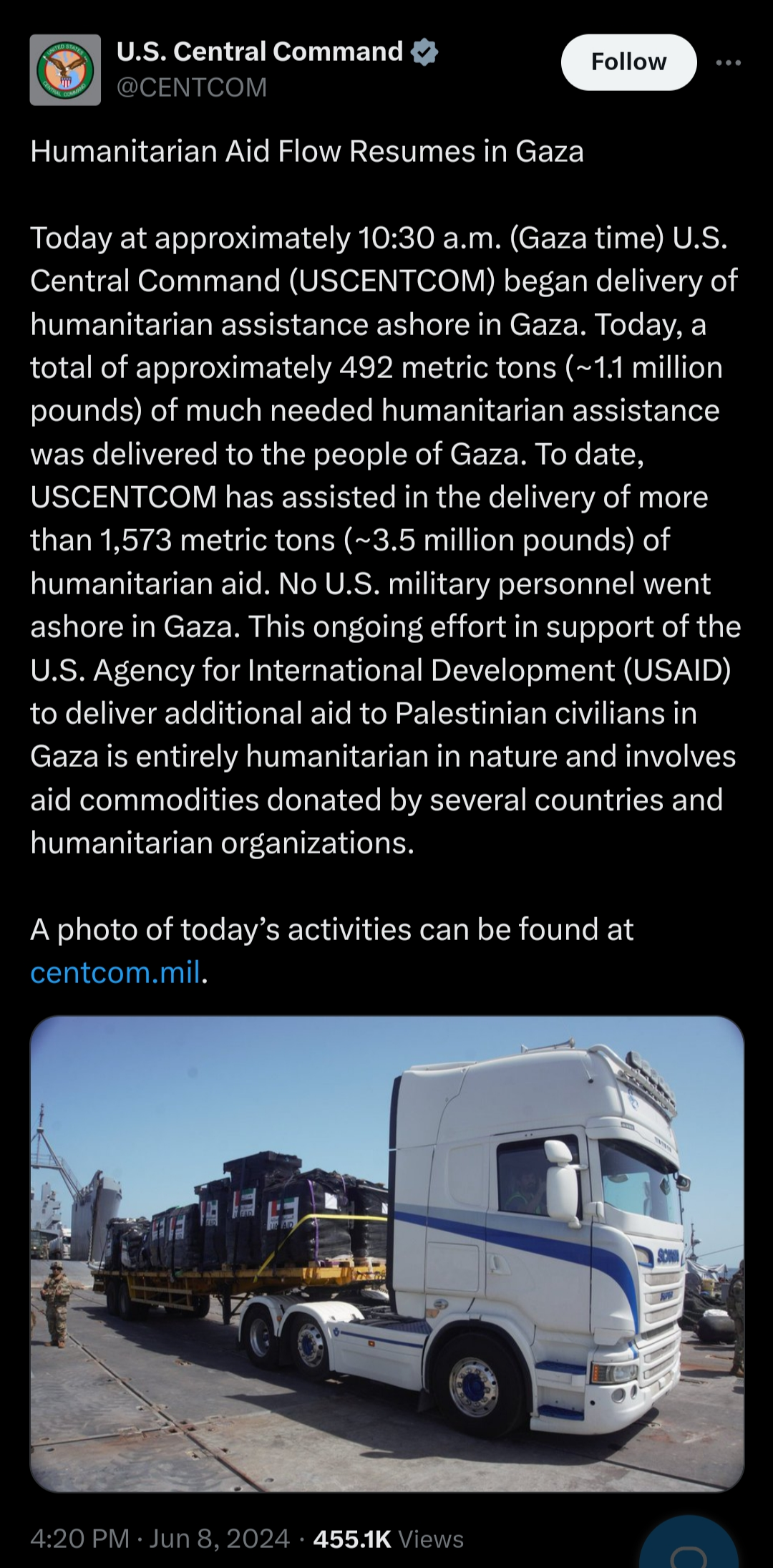Open U.S. Central Command profile picture
Viewport: 773px width, 1568px height.
click(65, 70)
